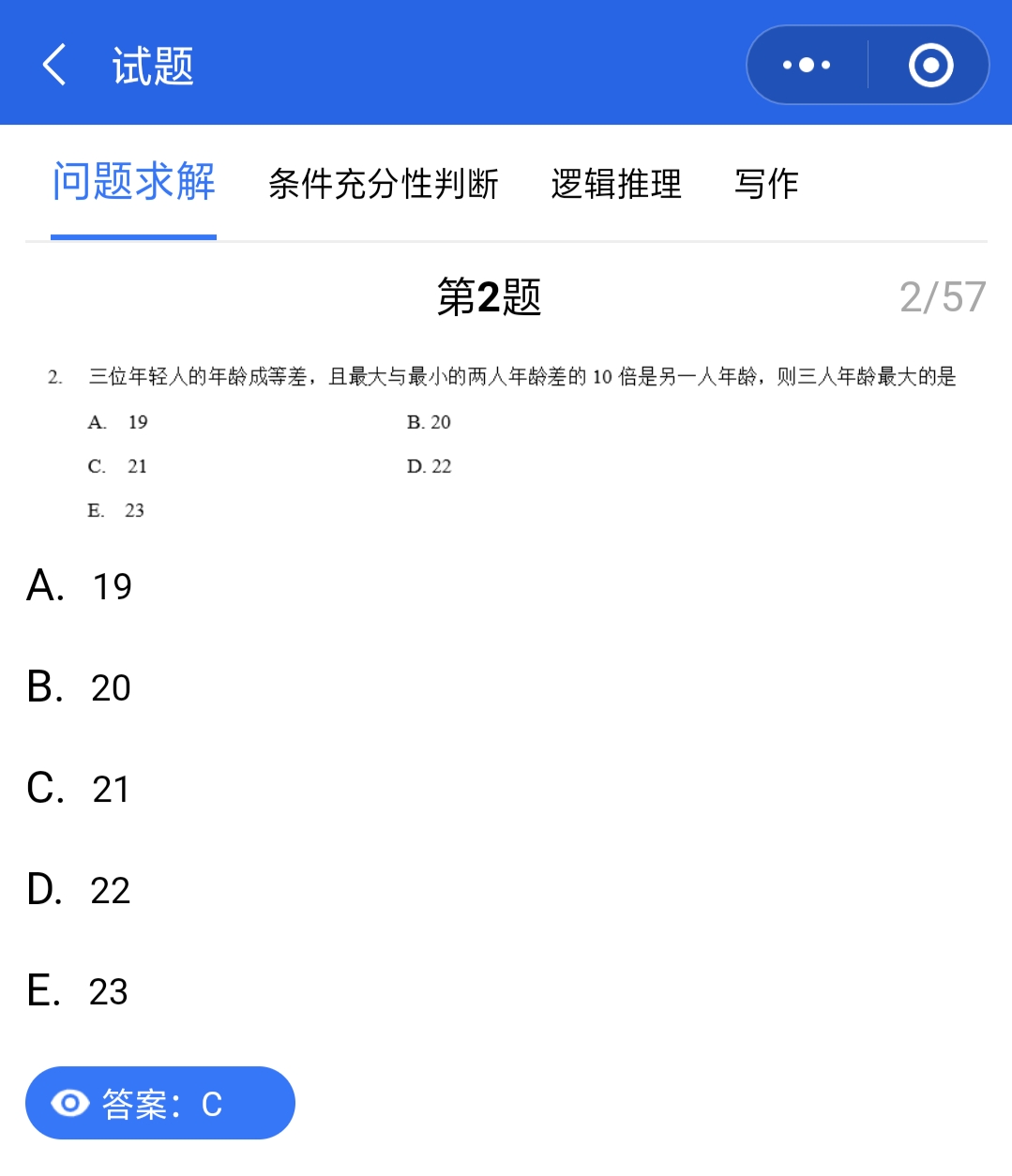Tap option C. 21 inside the question image
The width and height of the screenshot is (1012, 1176).
pos(117,466)
